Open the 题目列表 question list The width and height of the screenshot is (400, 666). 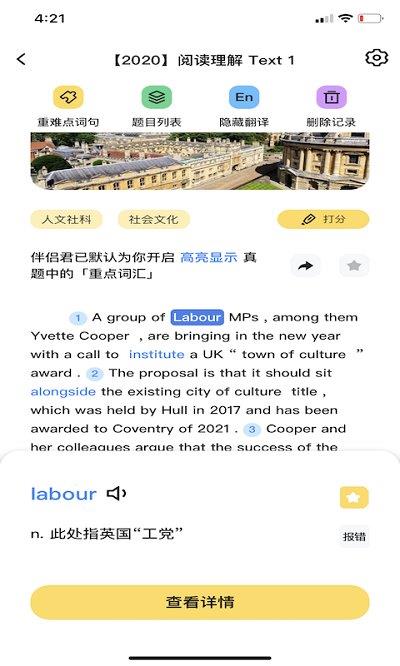click(x=157, y=107)
